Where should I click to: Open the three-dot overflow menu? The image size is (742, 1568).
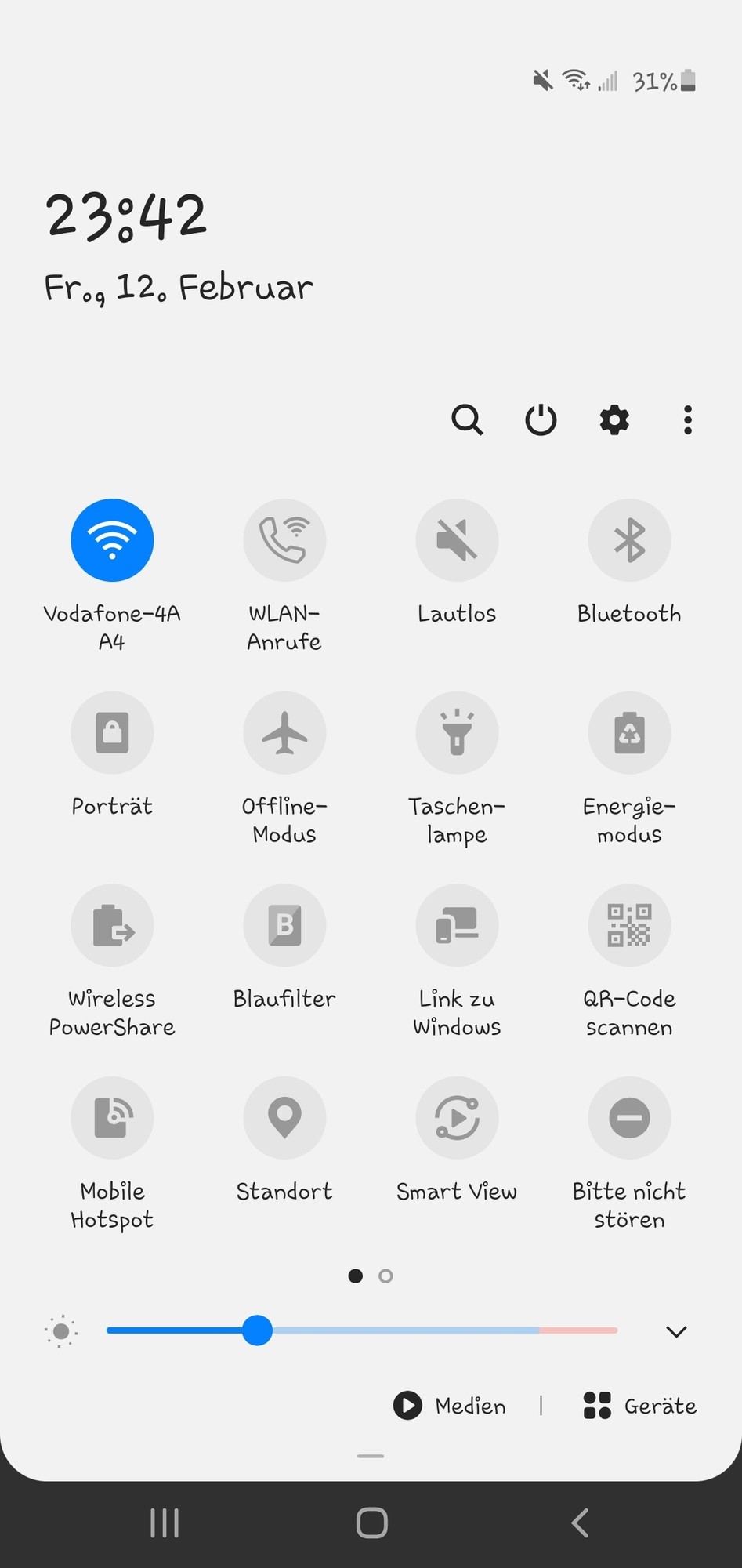(687, 420)
